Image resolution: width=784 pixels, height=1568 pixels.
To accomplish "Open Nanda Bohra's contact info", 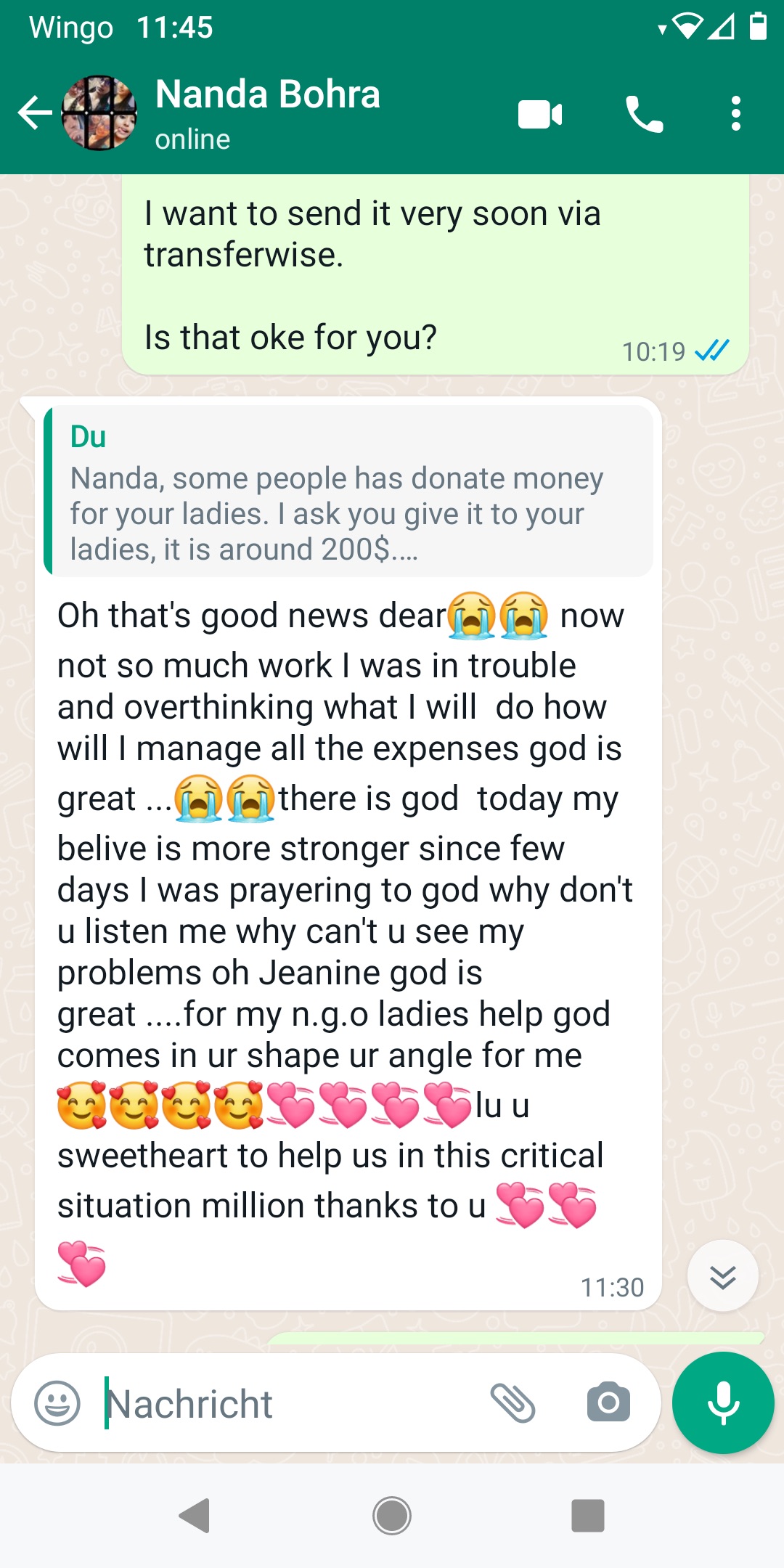I will pyautogui.click(x=268, y=113).
